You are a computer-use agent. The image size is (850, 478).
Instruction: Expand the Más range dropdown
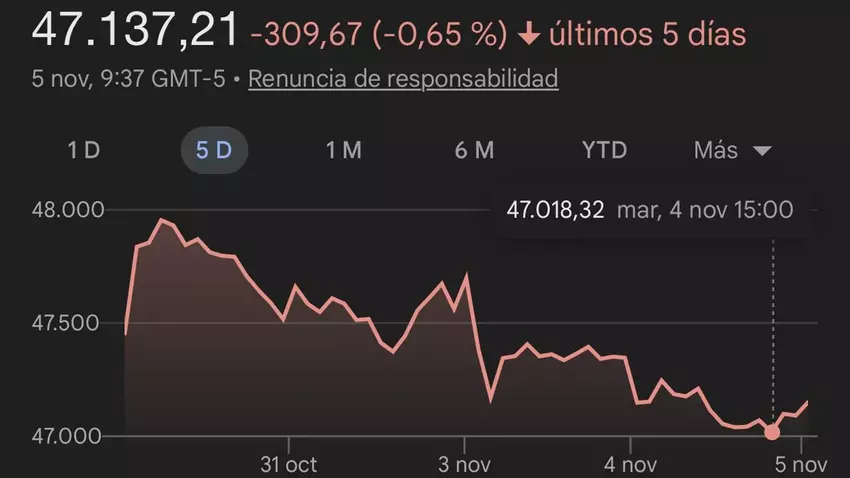[x=733, y=151]
